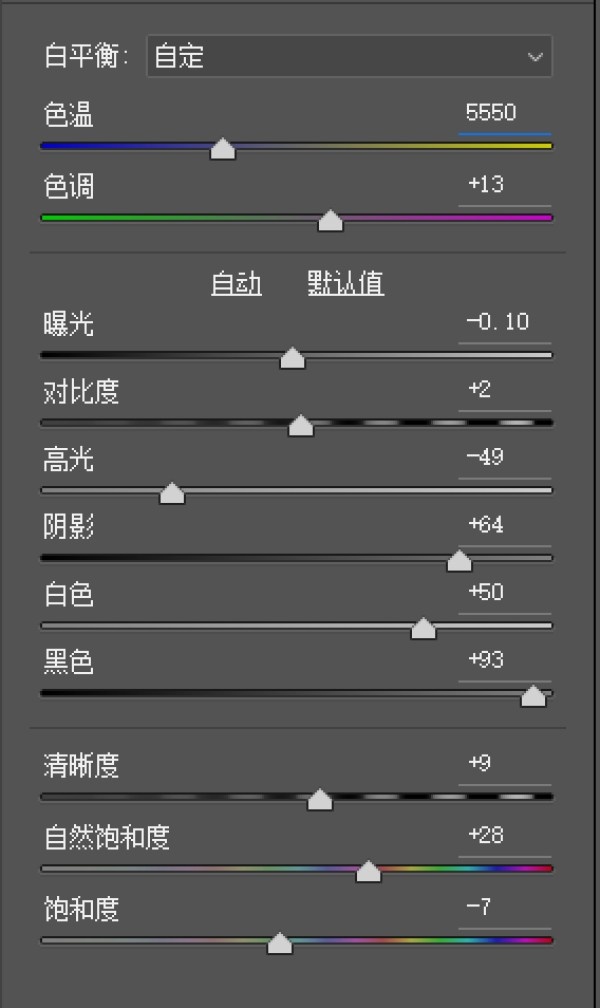
Task: Tap the 清晰度 slider handle
Action: (319, 800)
